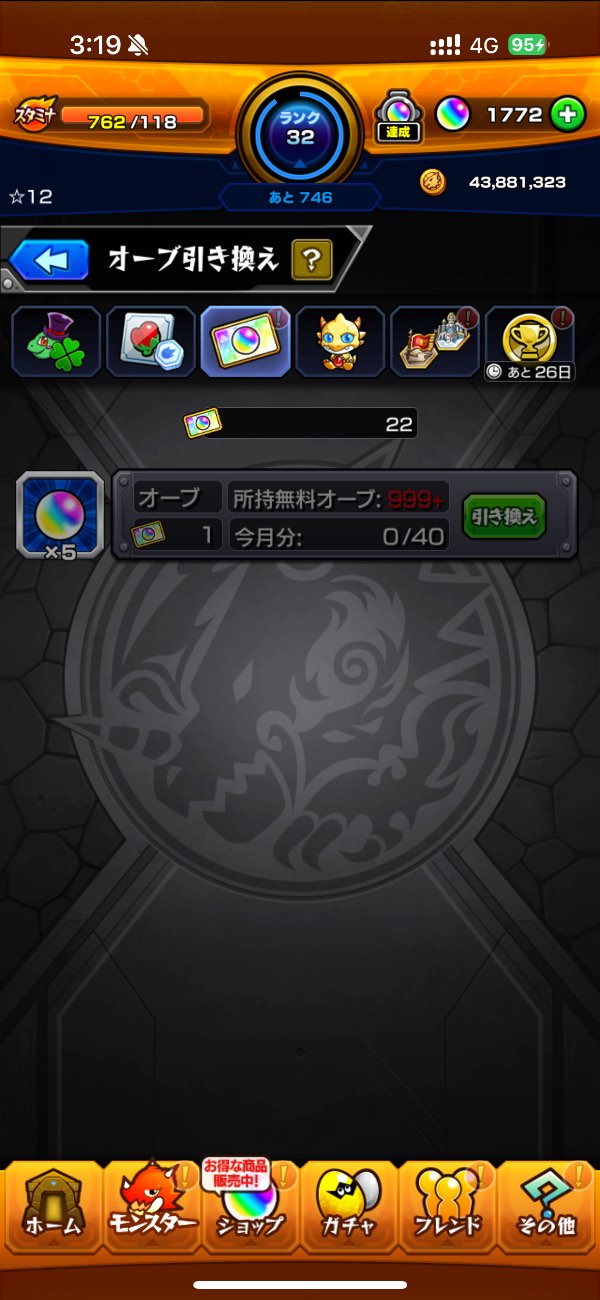Open the question mark help button

(x=311, y=261)
